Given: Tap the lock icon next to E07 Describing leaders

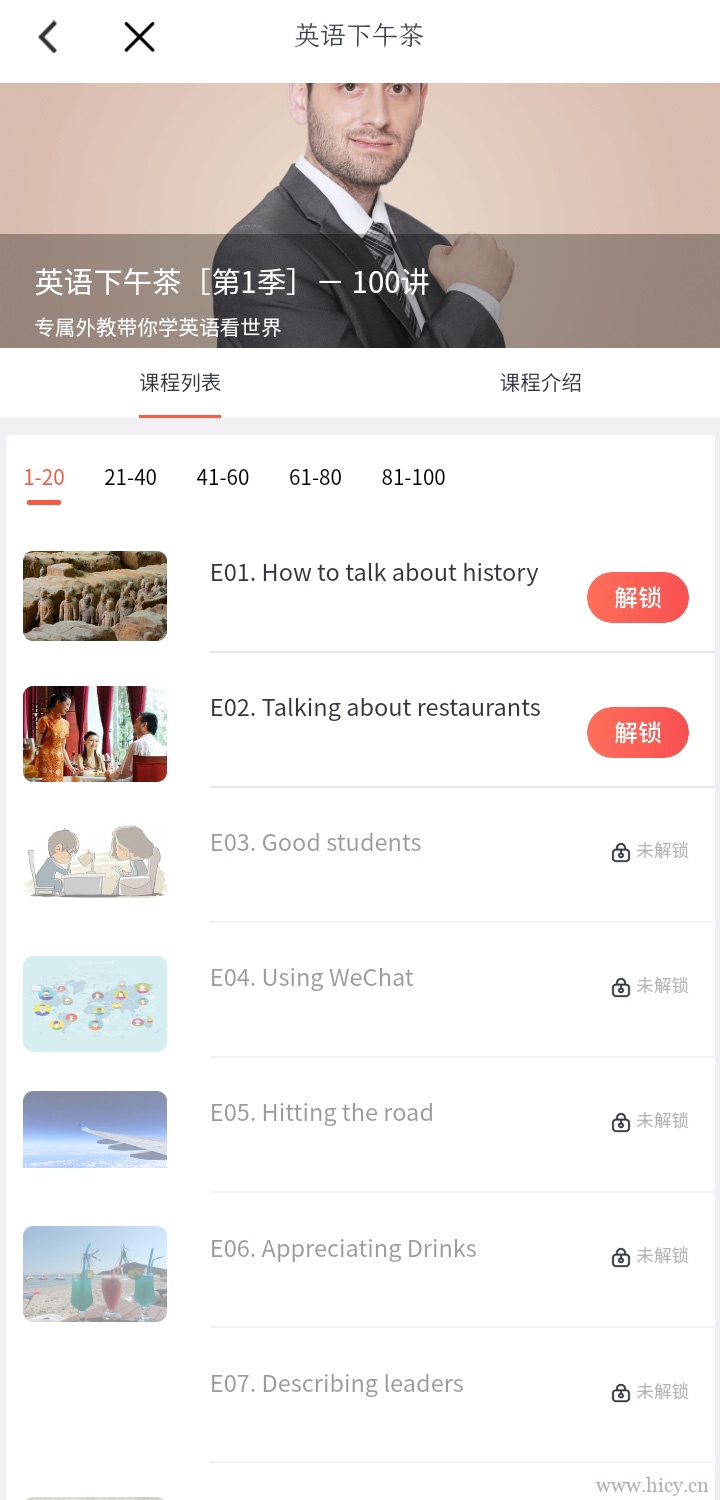Looking at the screenshot, I should pyautogui.click(x=620, y=1391).
